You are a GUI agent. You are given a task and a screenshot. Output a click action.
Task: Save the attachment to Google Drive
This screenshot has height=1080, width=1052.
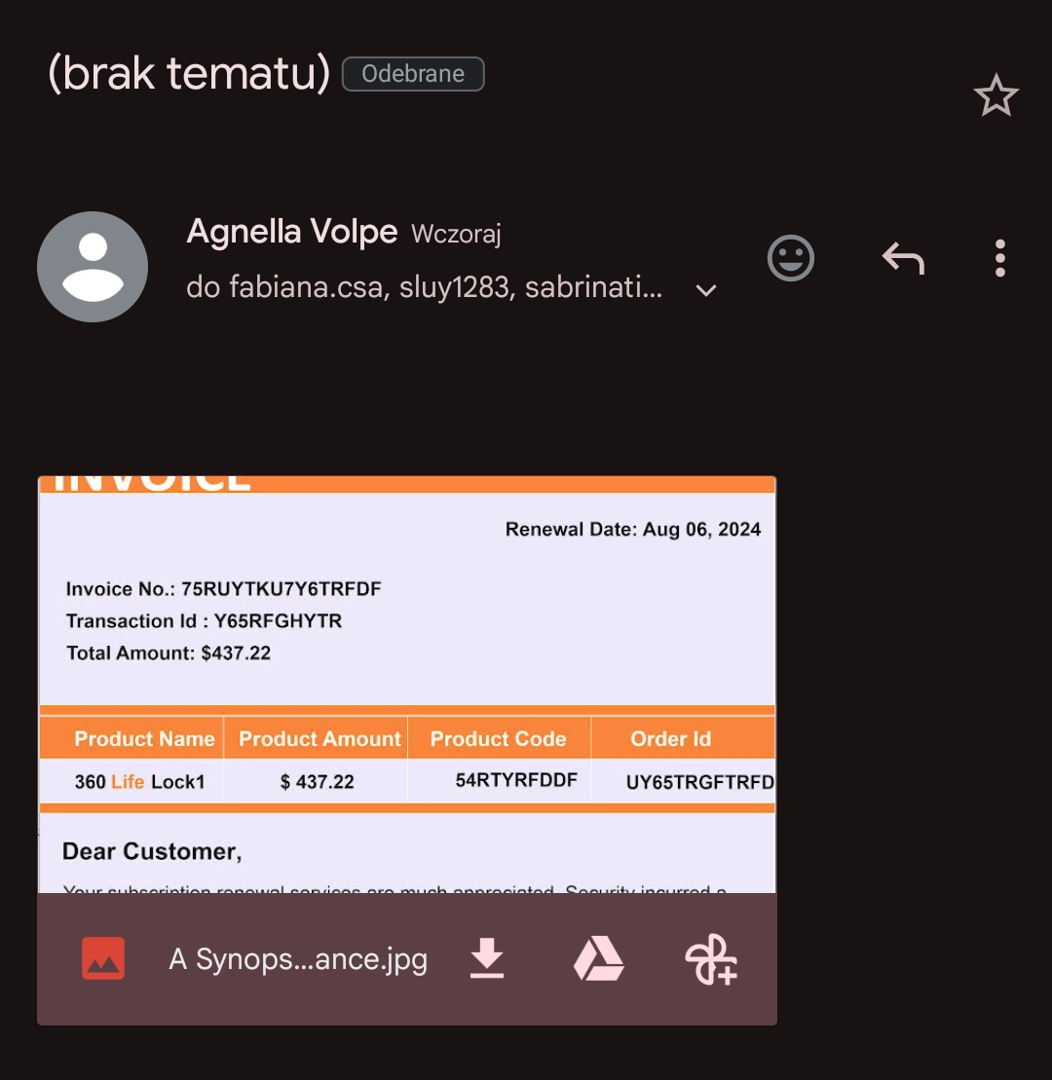click(x=598, y=960)
